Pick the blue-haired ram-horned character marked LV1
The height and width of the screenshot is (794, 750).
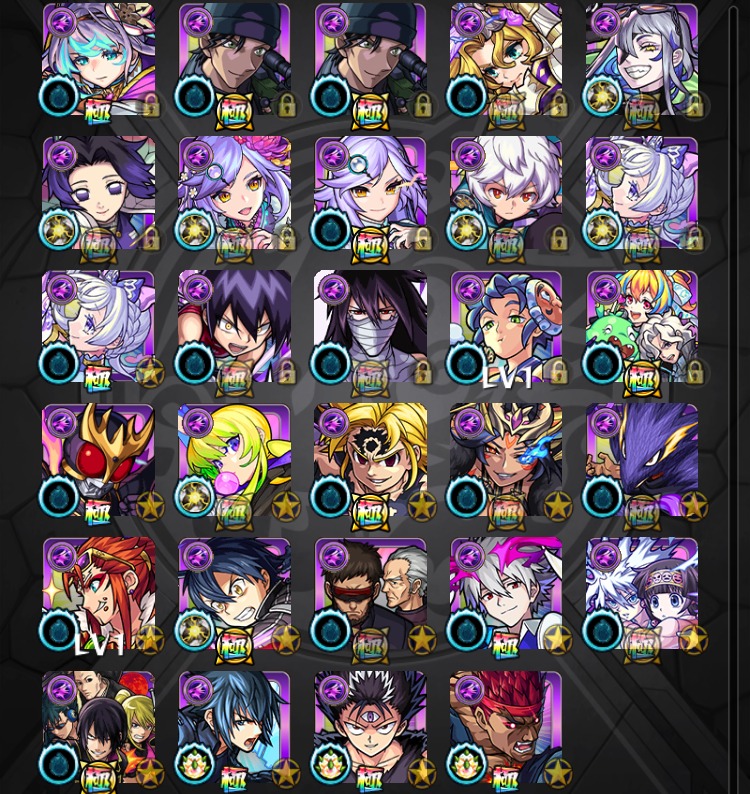pos(506,326)
